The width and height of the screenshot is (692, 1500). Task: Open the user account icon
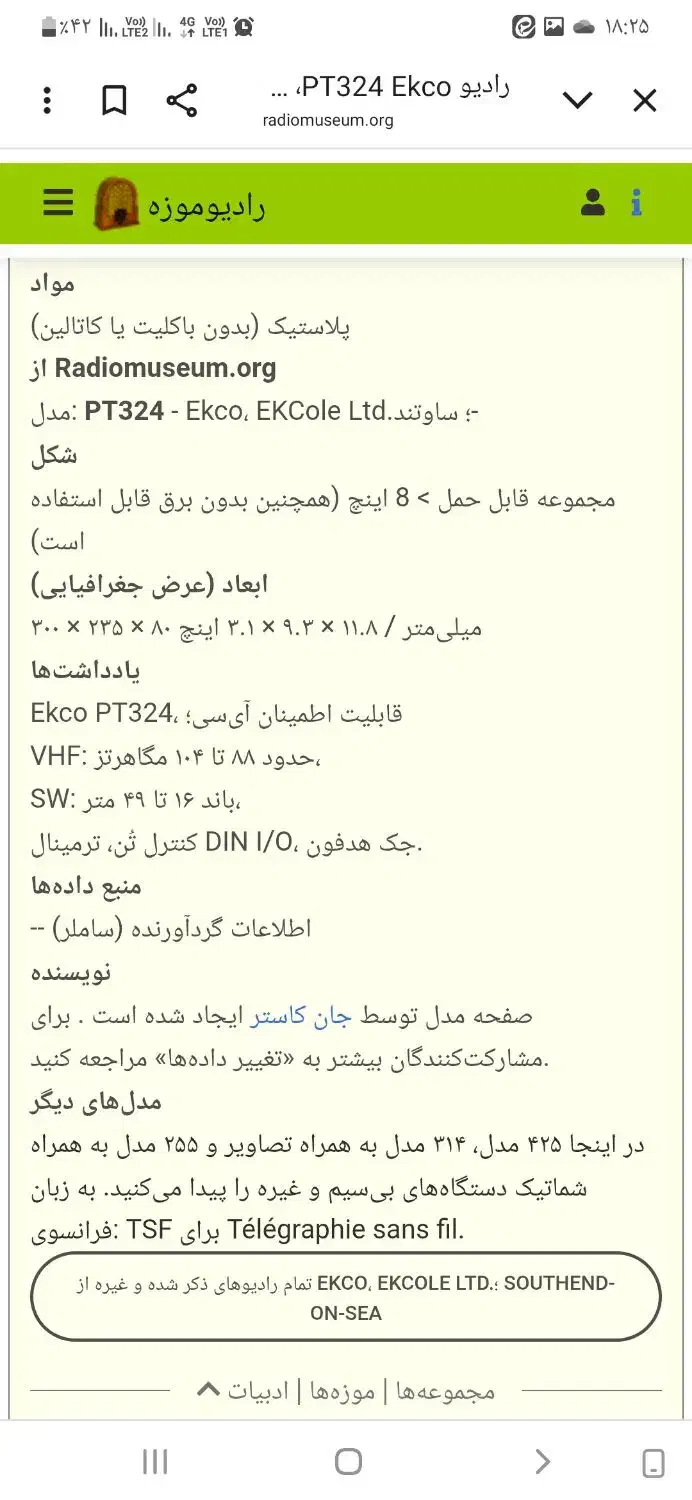pos(593,203)
